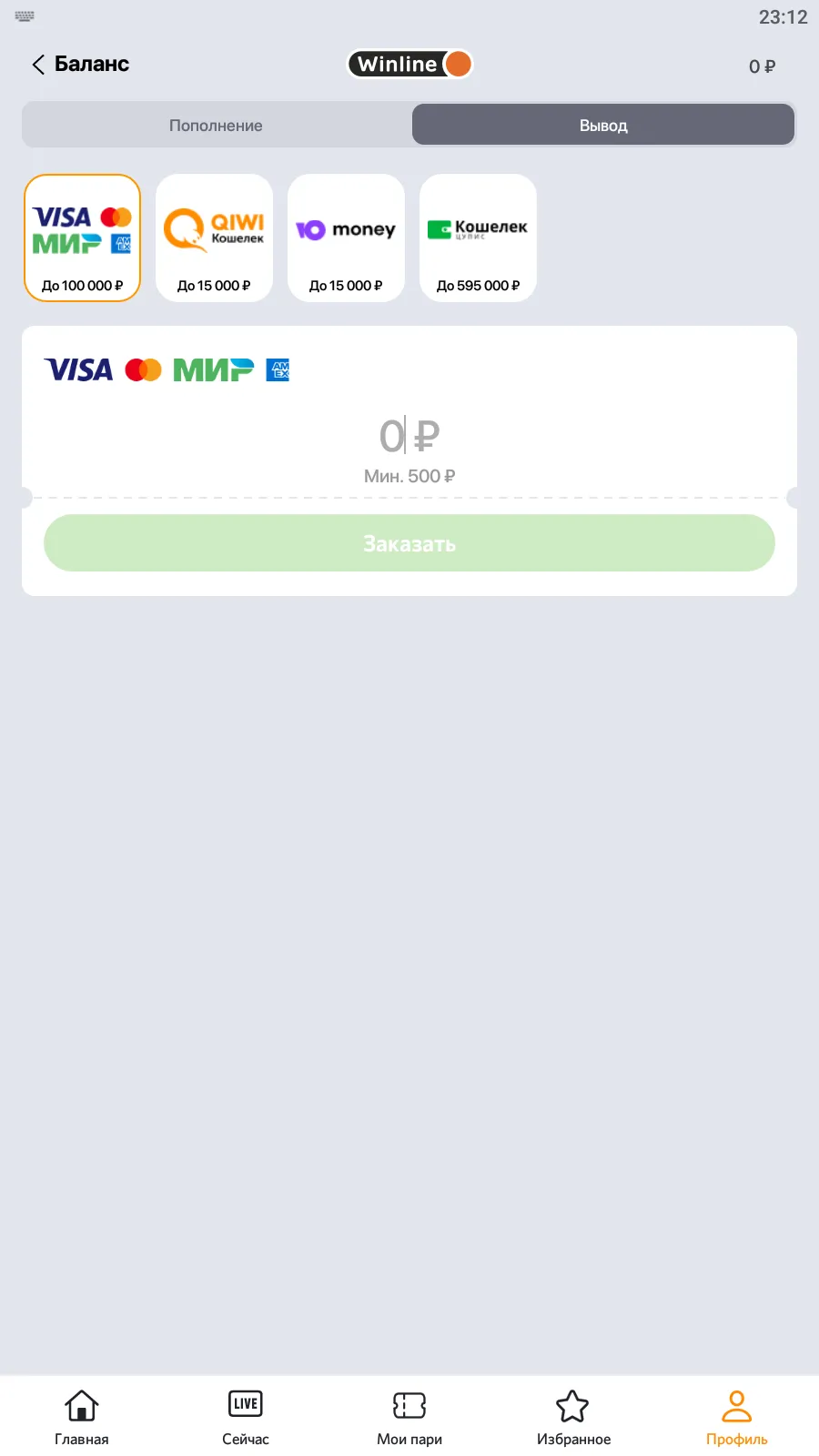819x1456 pixels.
Task: Open the Главная tab
Action: click(x=82, y=1418)
